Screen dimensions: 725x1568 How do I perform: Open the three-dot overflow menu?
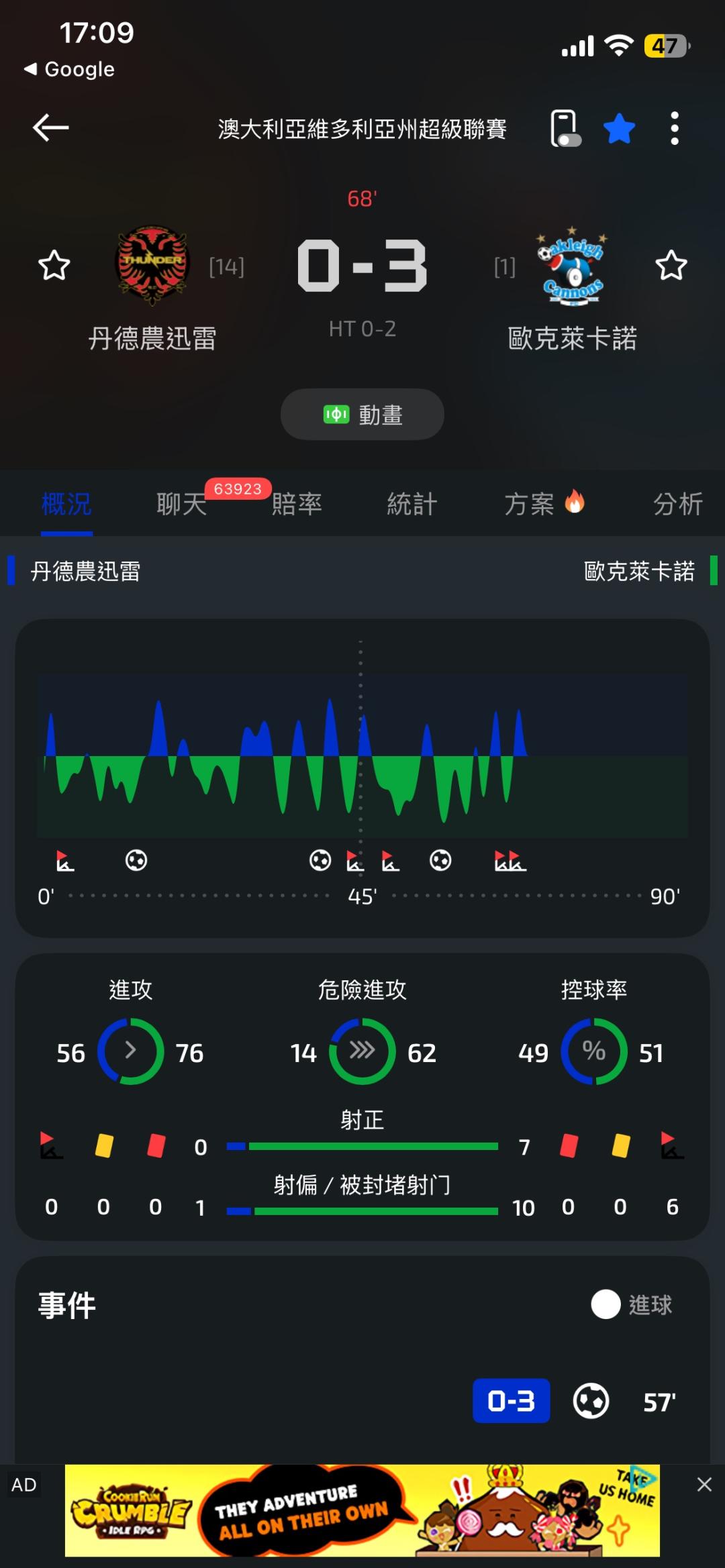tap(675, 128)
